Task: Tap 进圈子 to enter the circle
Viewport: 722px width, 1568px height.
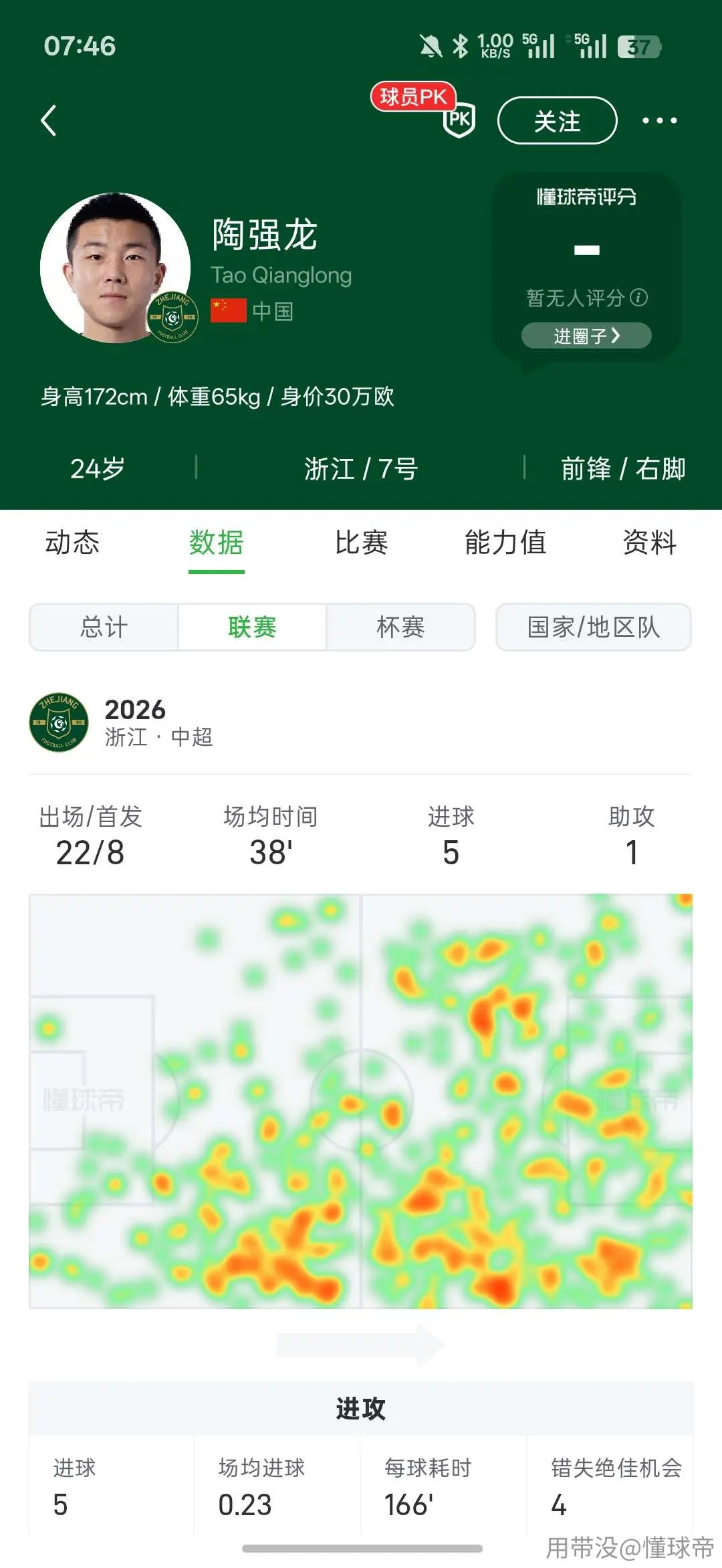Action: tap(586, 336)
